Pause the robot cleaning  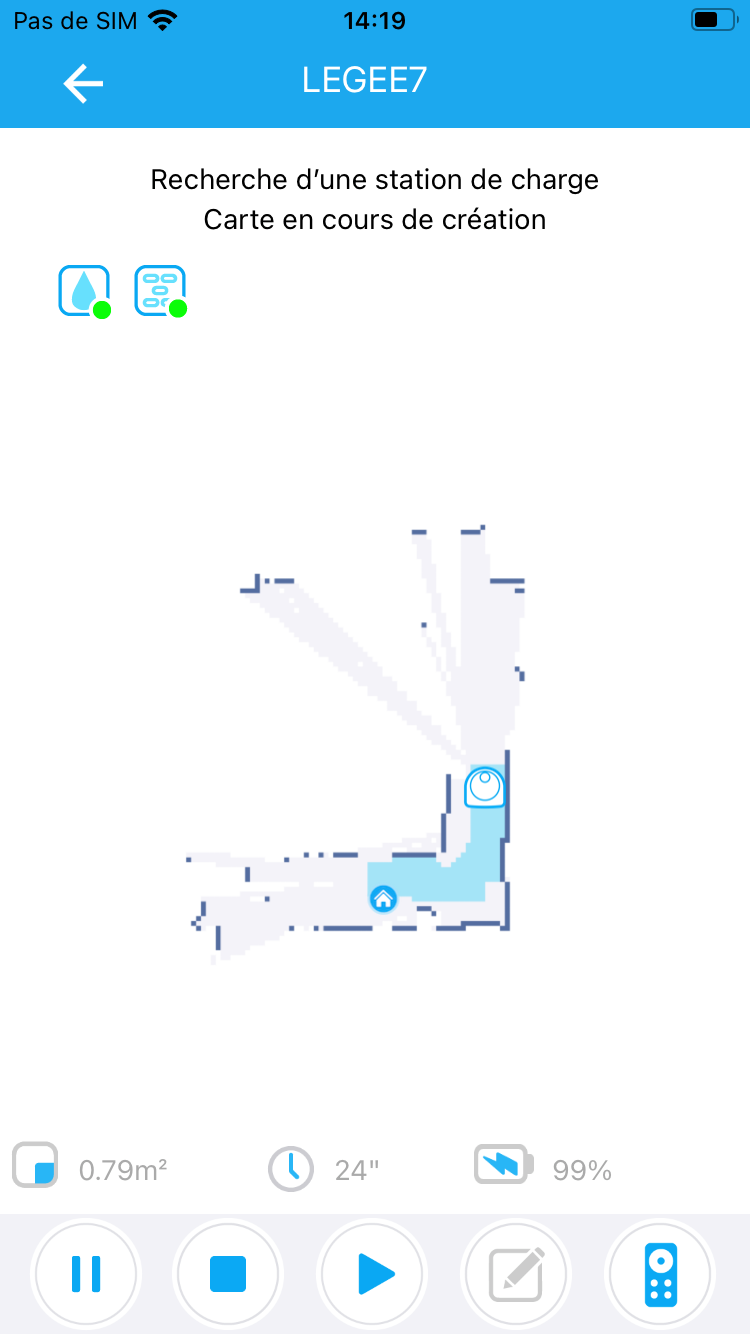pos(86,1274)
